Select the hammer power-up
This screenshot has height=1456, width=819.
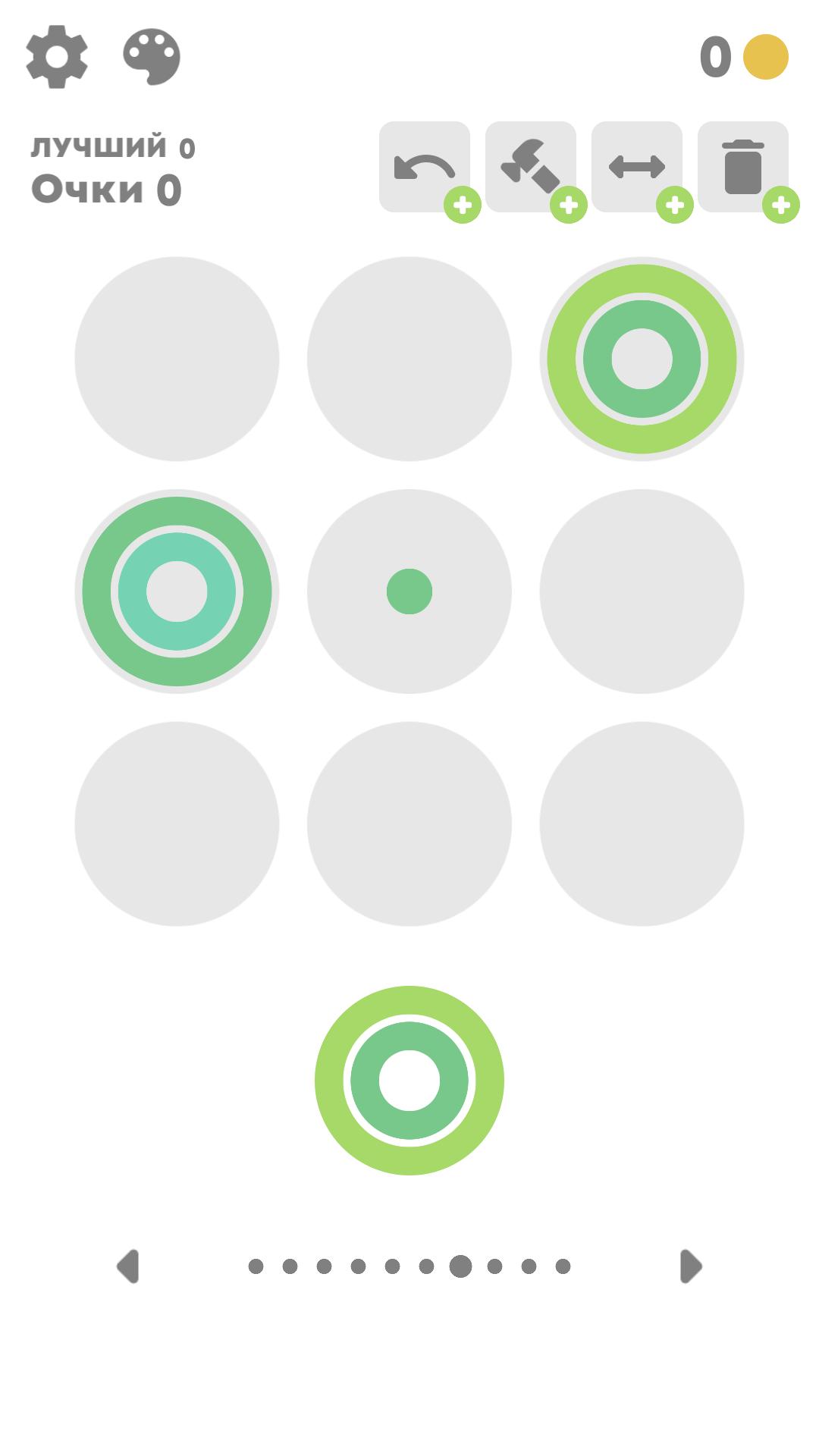click(x=531, y=167)
